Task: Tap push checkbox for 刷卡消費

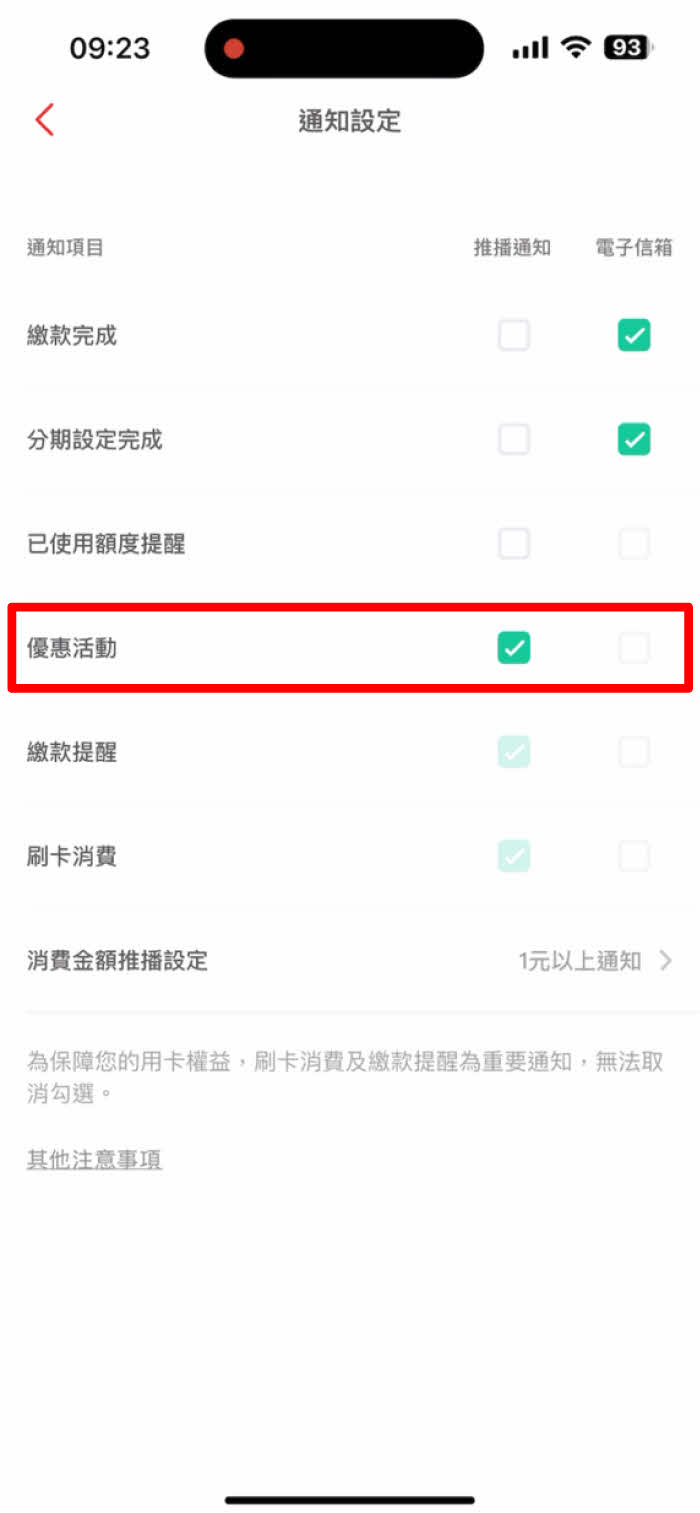Action: pos(514,856)
